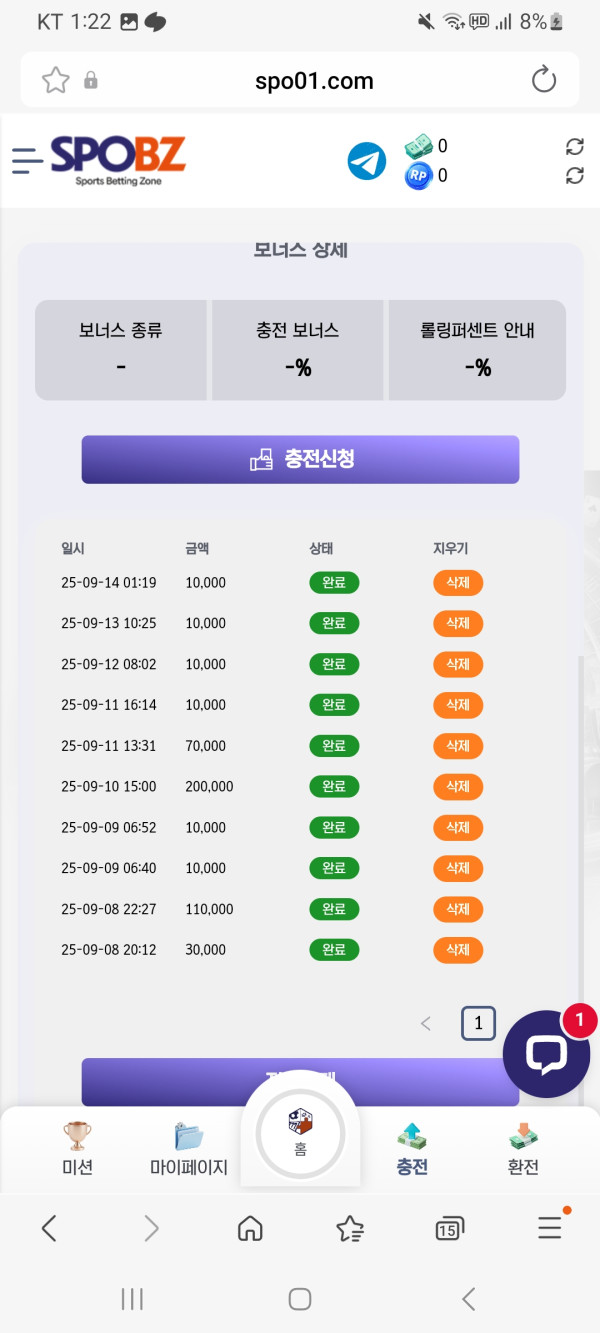Switch to the 미션 tab

[77, 1148]
